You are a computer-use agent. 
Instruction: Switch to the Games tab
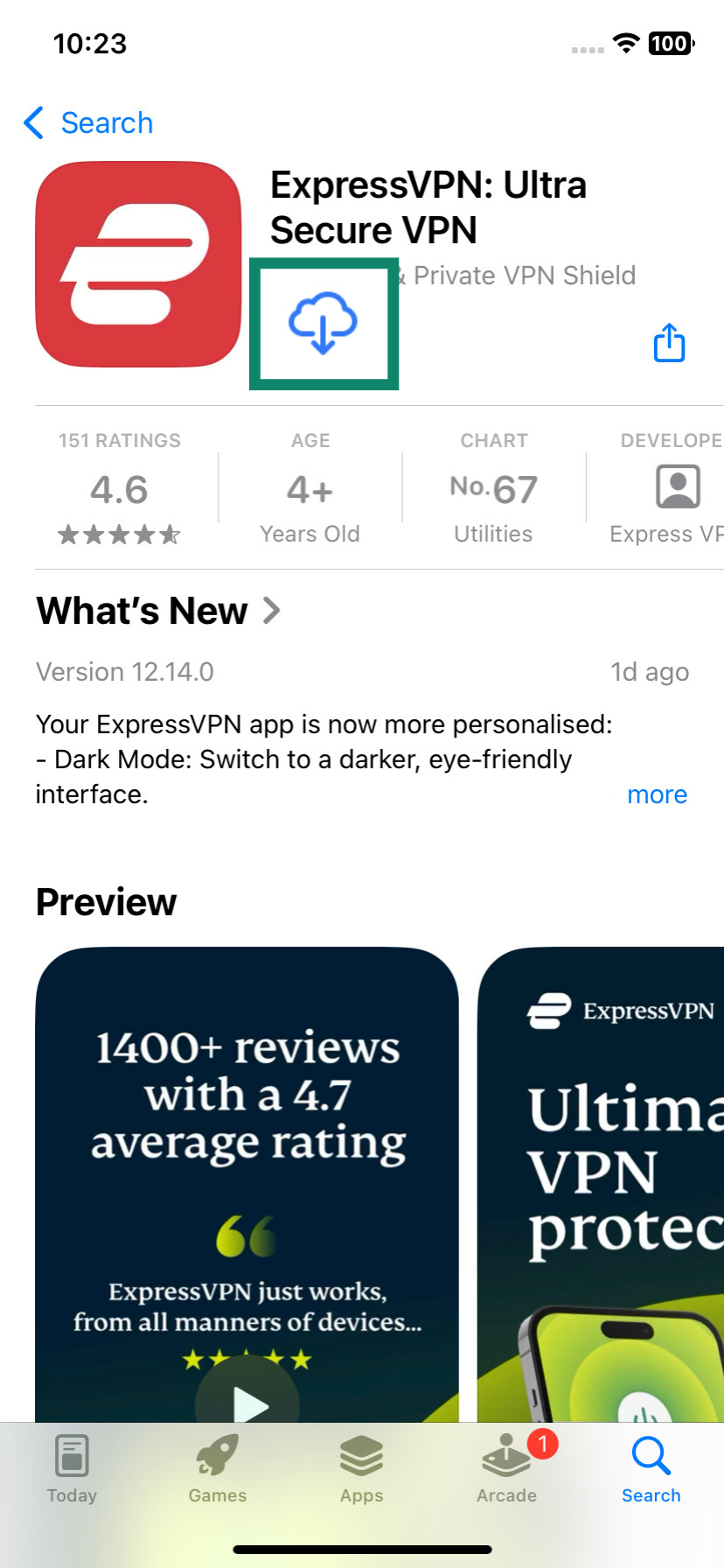[x=217, y=1470]
